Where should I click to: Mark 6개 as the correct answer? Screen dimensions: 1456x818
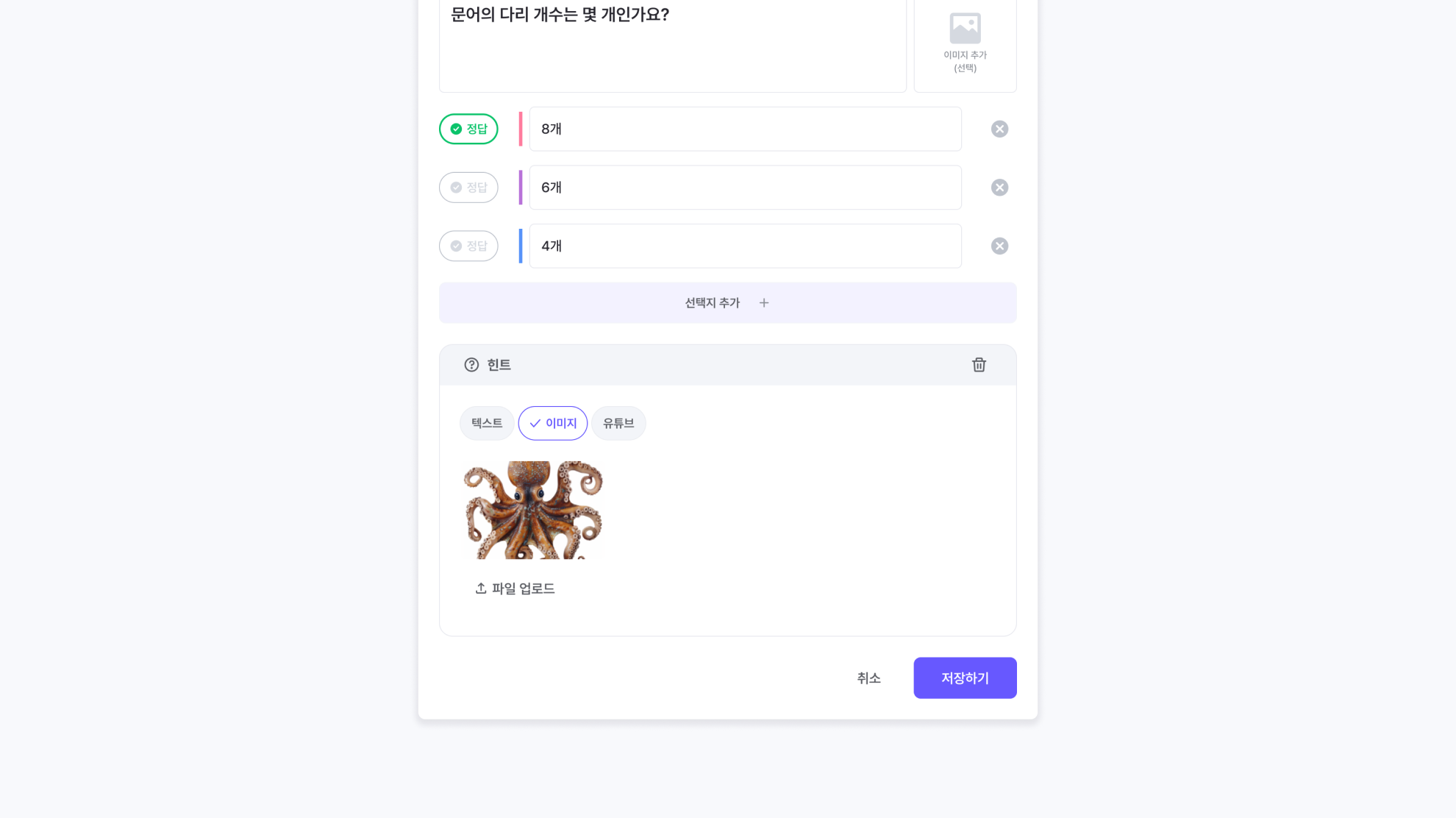coord(468,188)
